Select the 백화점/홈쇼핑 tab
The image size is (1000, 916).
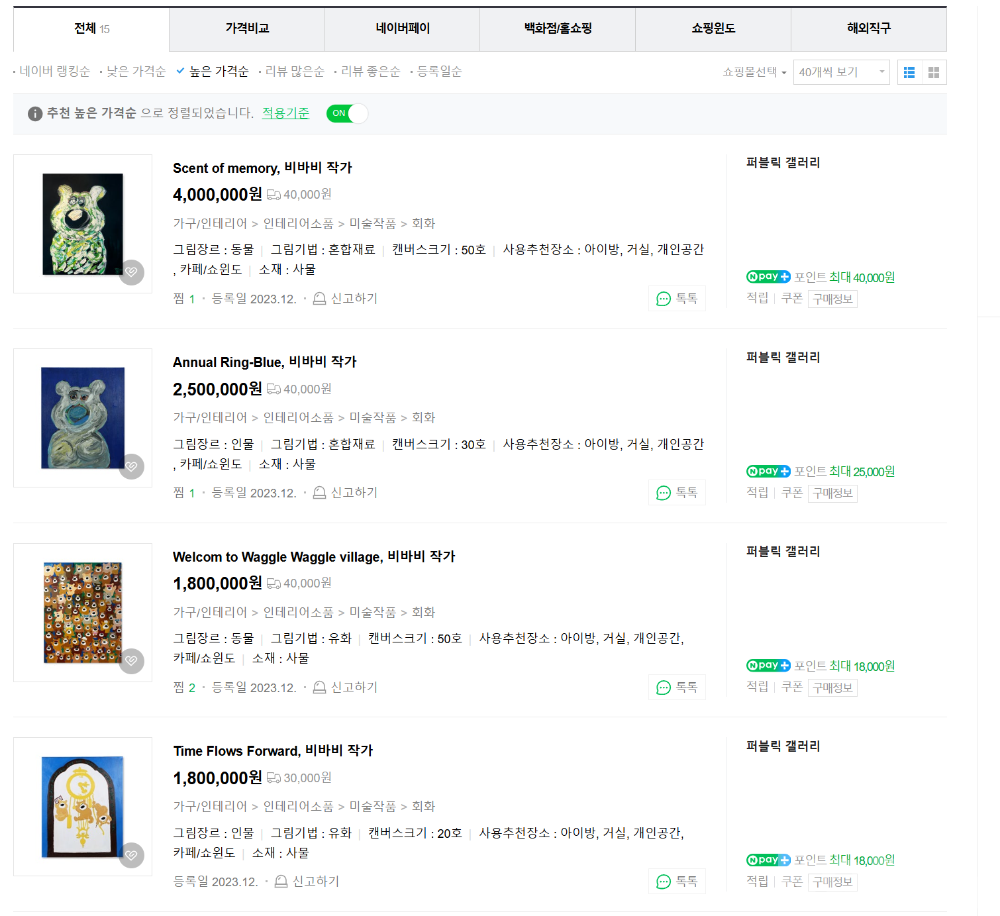[558, 29]
